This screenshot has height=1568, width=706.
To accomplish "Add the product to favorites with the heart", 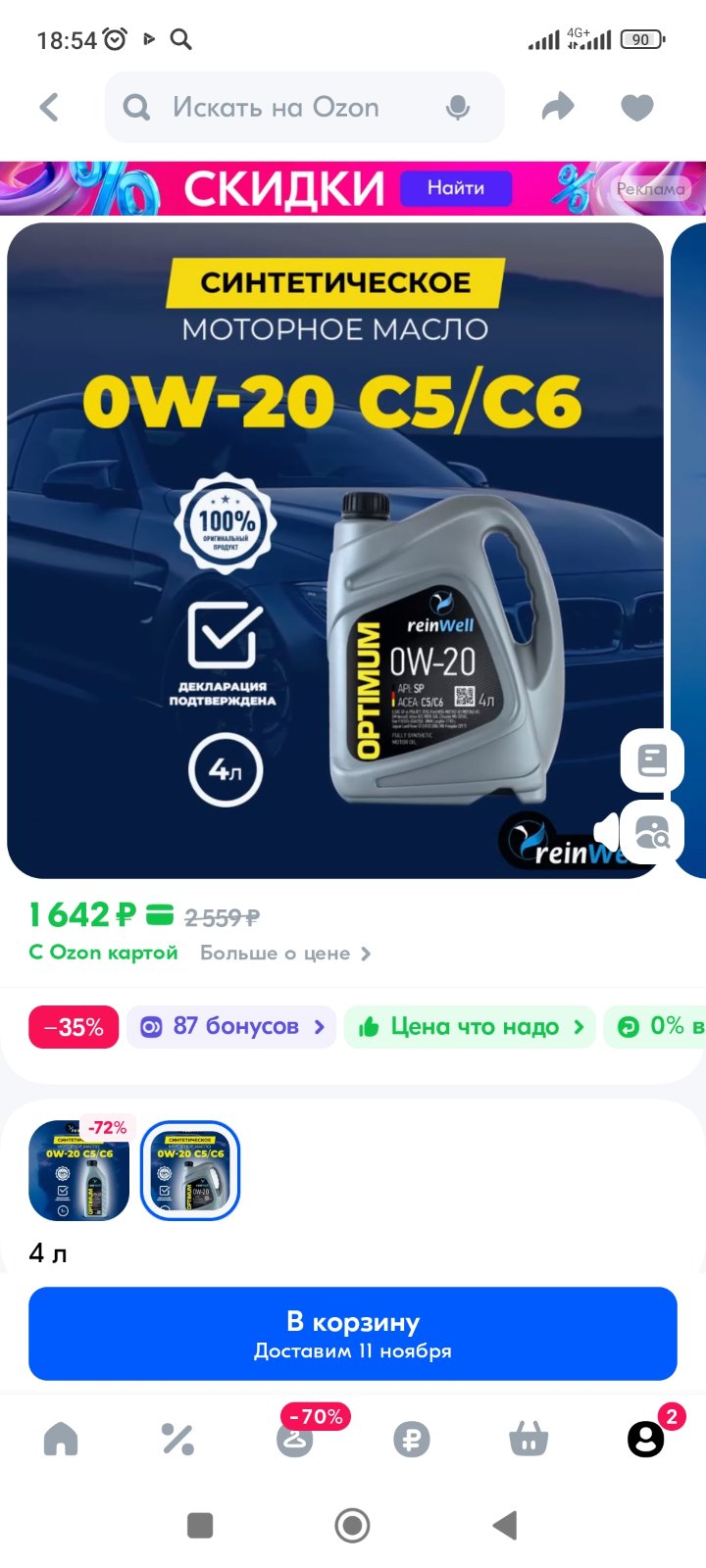I will click(637, 107).
